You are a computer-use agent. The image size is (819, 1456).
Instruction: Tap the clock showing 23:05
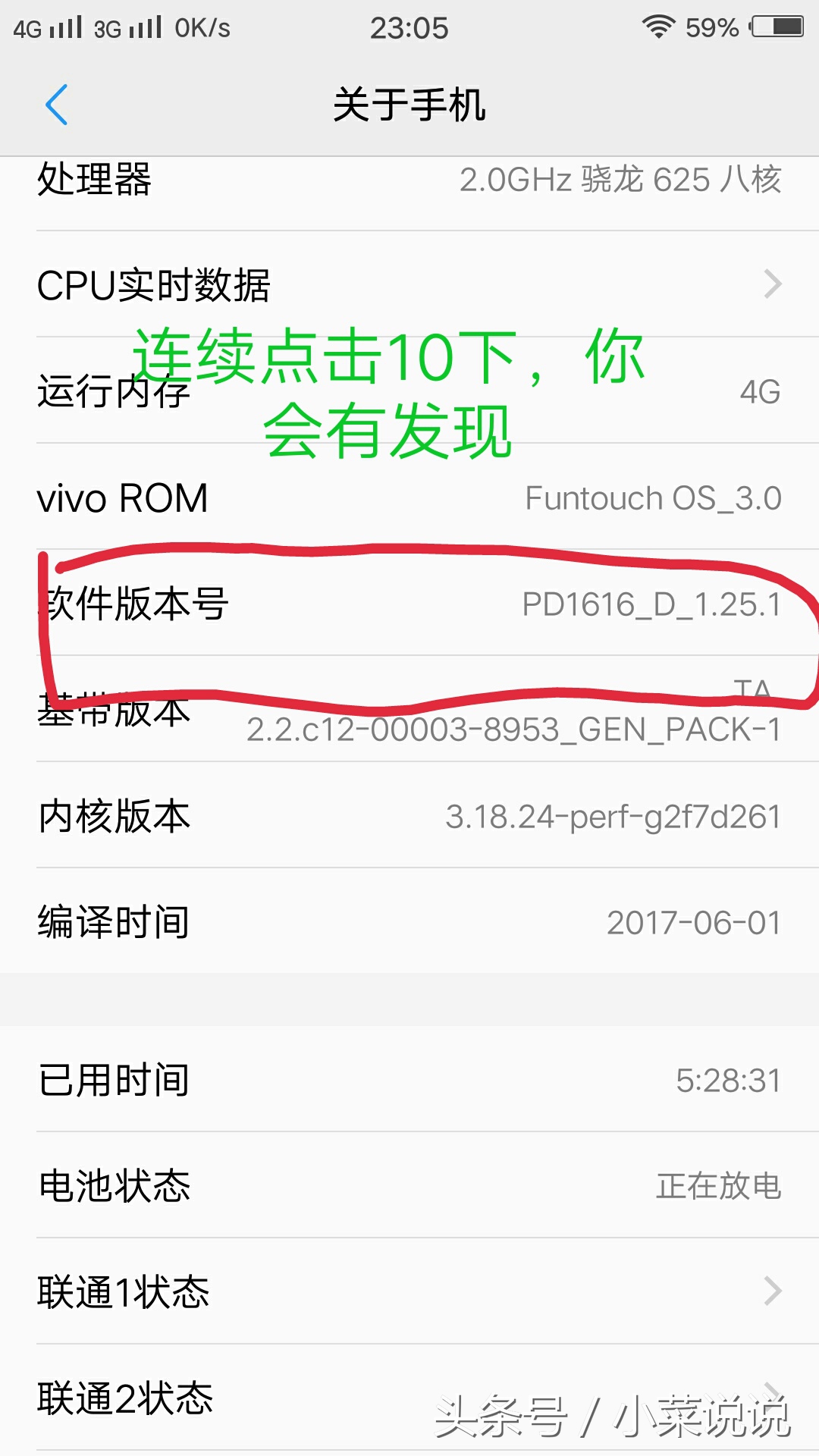[409, 27]
